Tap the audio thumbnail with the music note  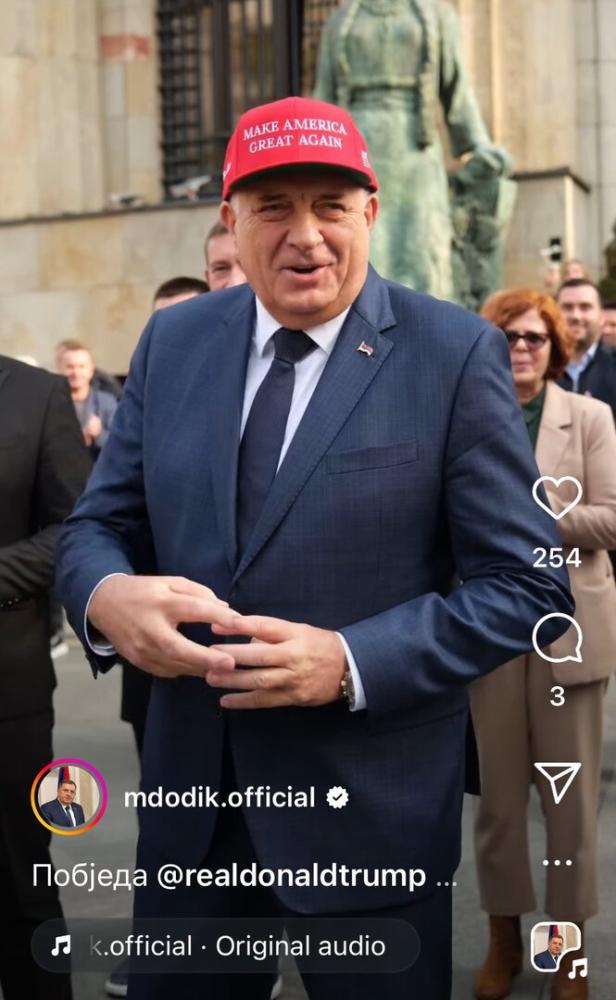(x=556, y=948)
